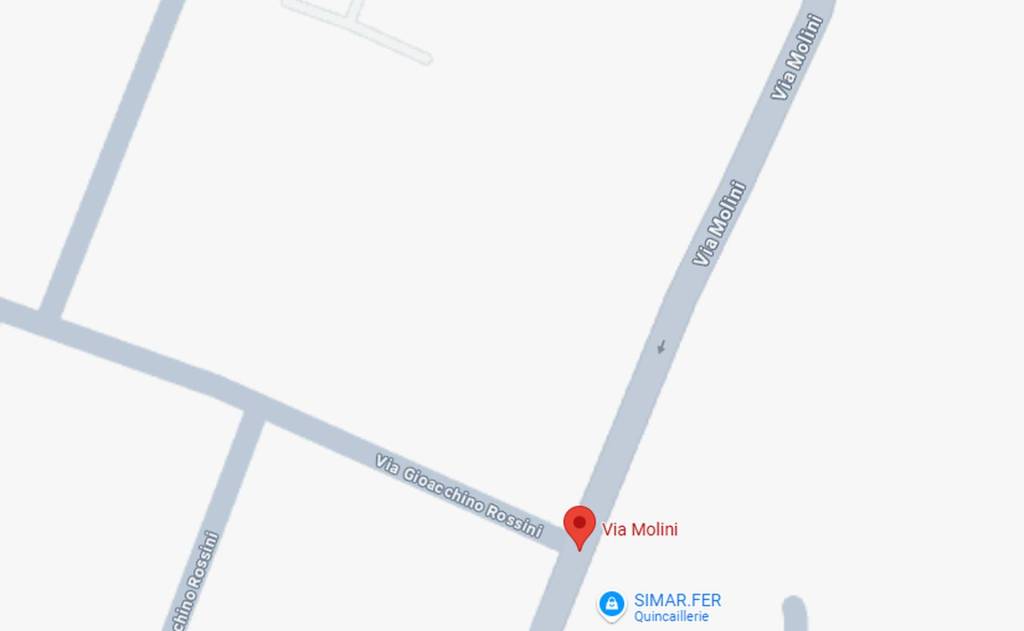Open the SIMAR.FER hardware store marker
This screenshot has height=631, width=1024.
click(x=611, y=604)
